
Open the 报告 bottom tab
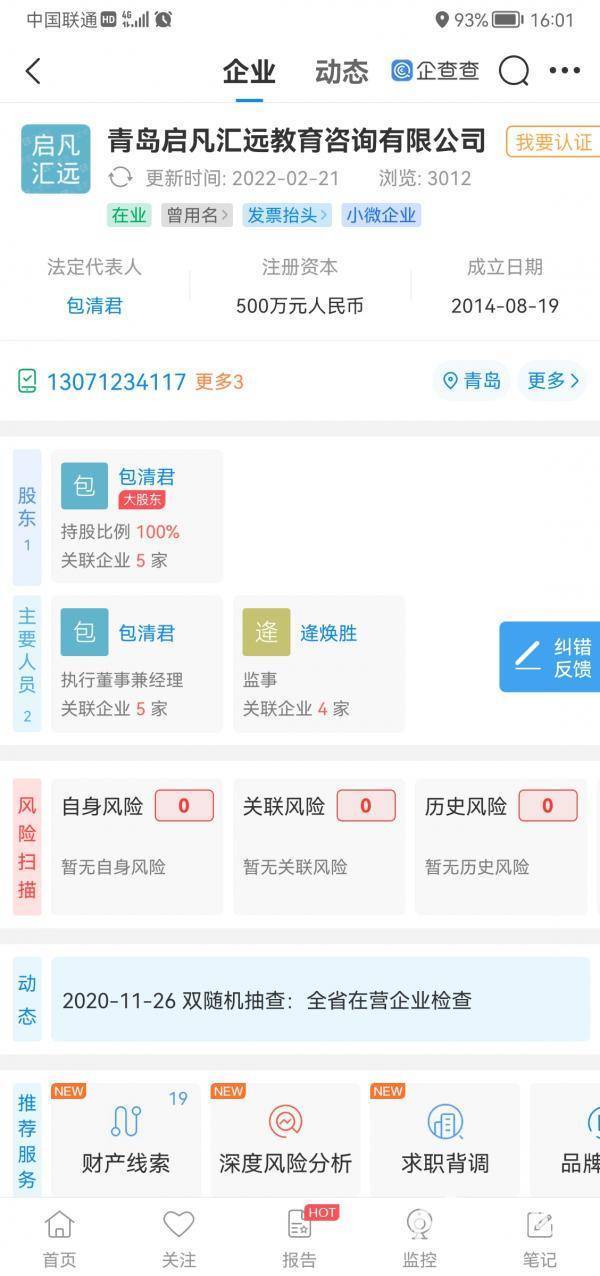(x=299, y=1238)
